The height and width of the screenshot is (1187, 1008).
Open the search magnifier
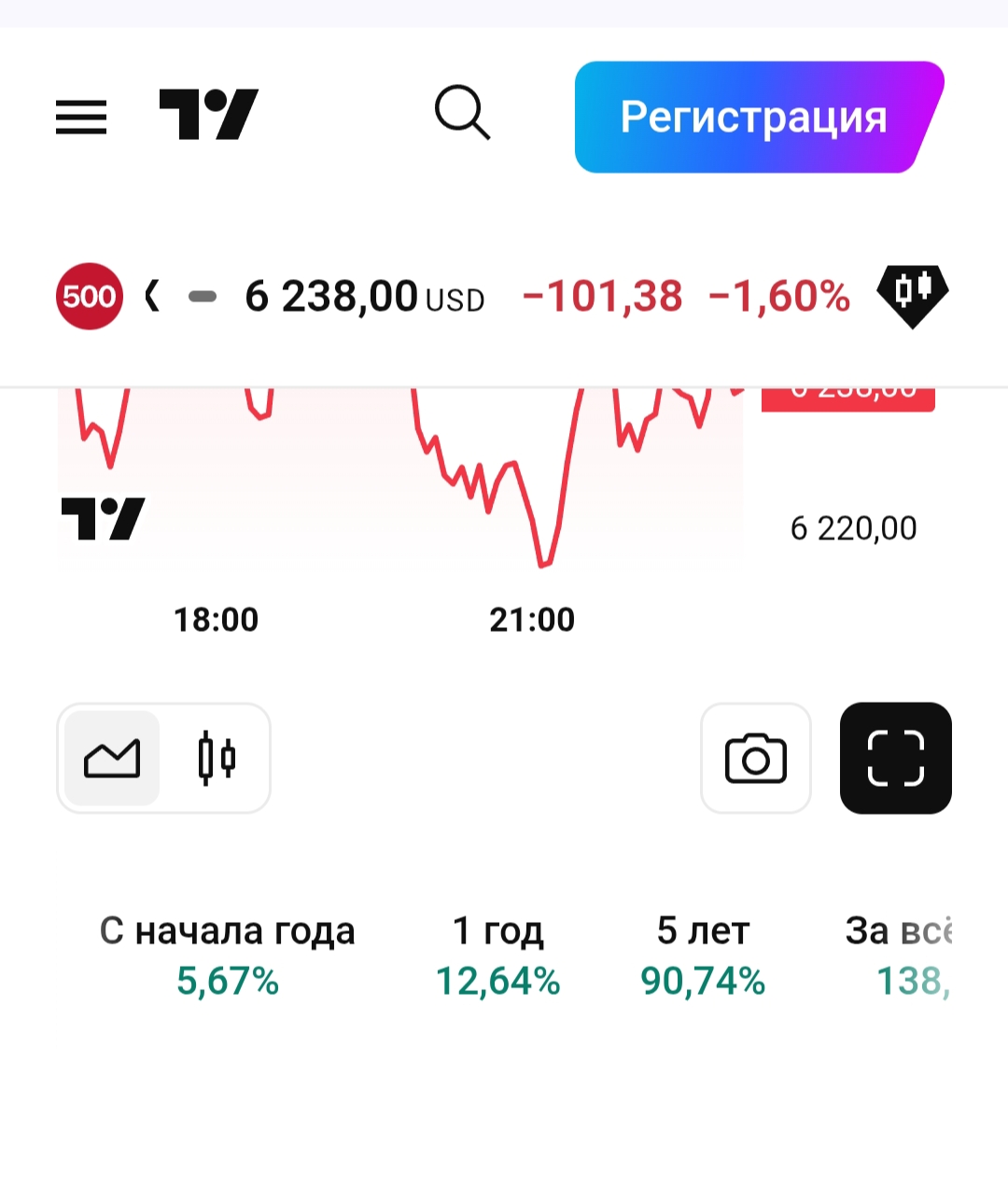point(462,113)
